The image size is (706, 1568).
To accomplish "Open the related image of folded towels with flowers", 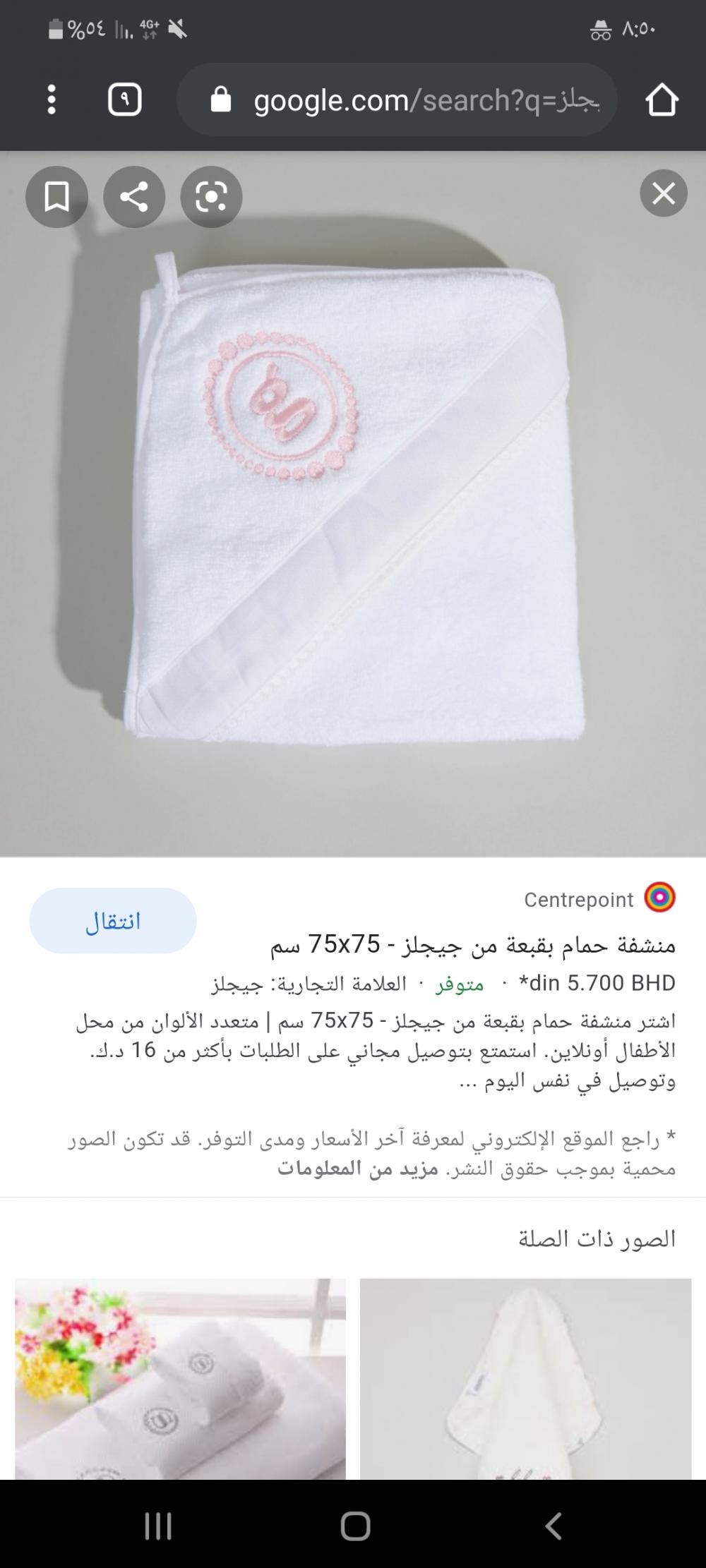I will click(x=180, y=1378).
